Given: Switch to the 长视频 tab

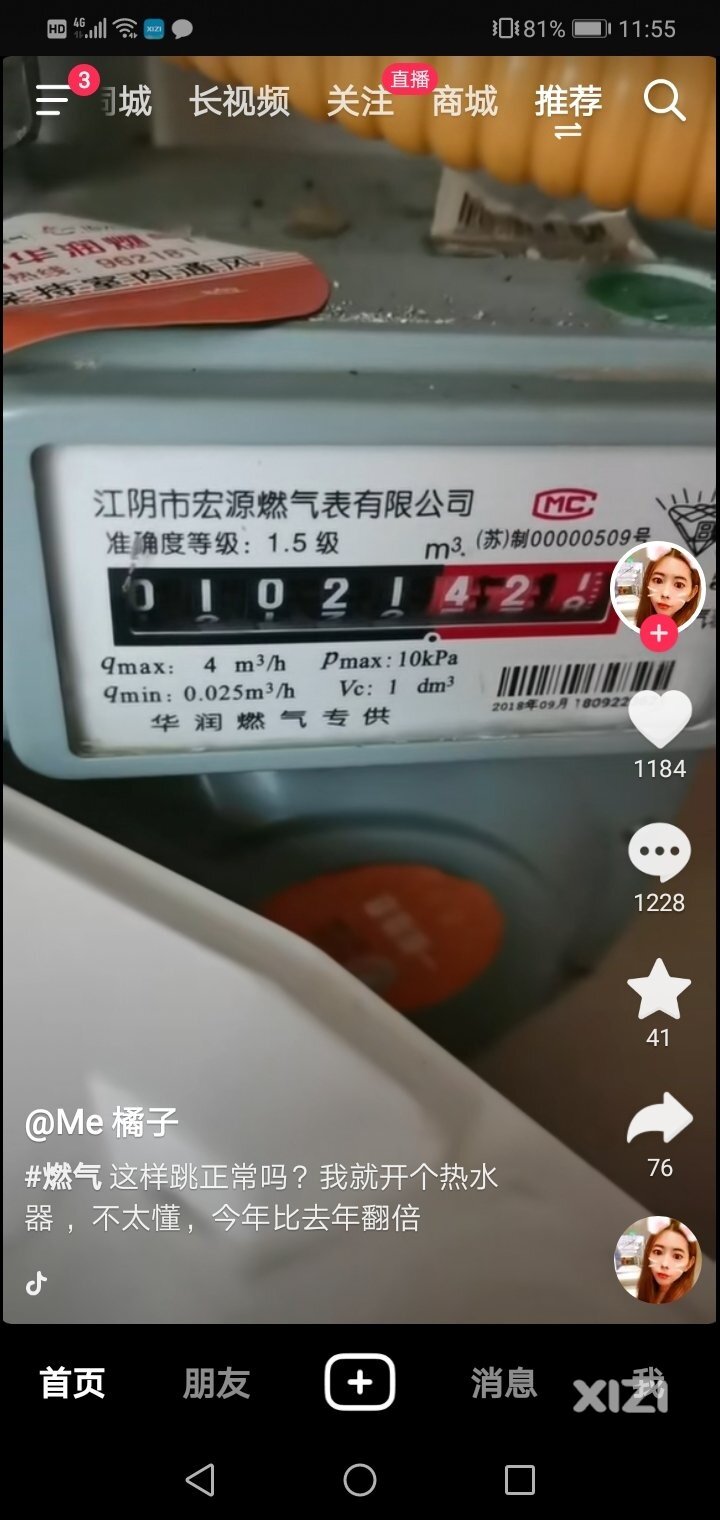Looking at the screenshot, I should point(240,101).
